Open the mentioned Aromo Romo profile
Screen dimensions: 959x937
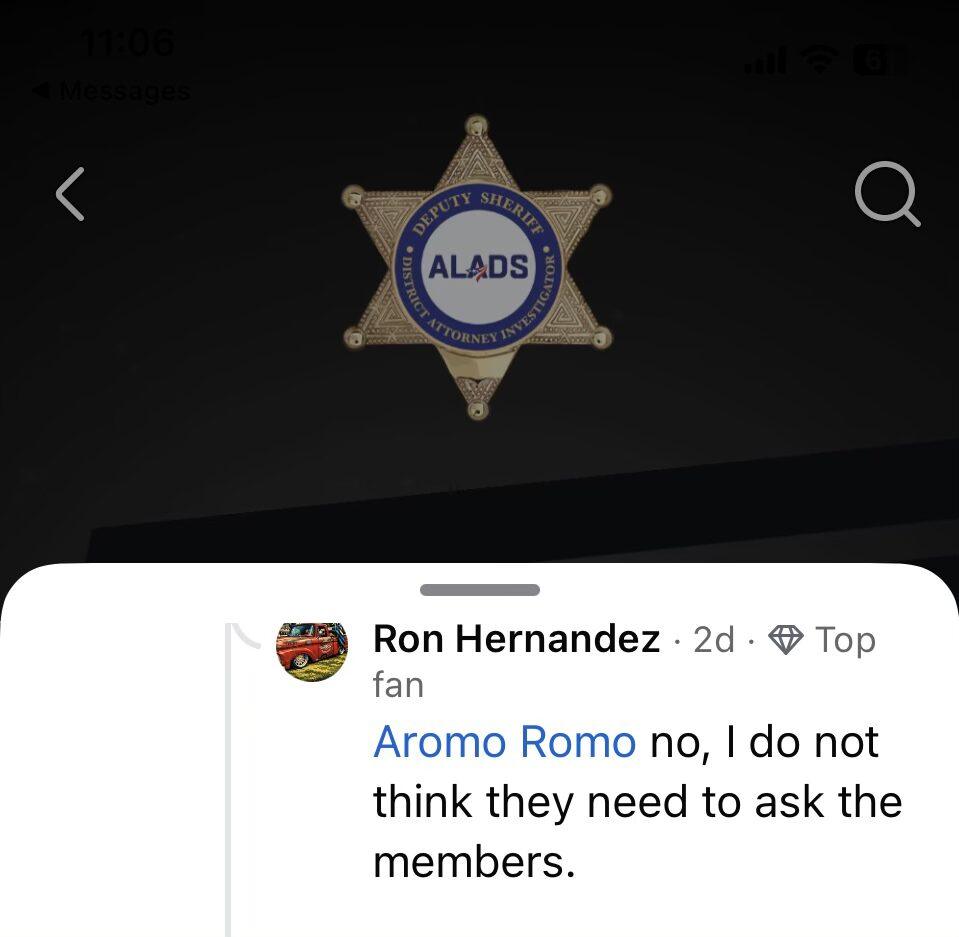pos(504,743)
